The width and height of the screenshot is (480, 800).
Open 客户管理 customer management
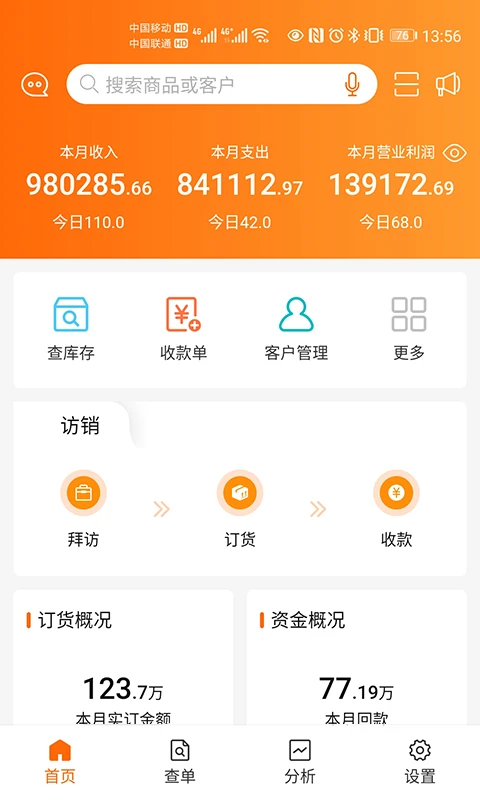pos(296,329)
